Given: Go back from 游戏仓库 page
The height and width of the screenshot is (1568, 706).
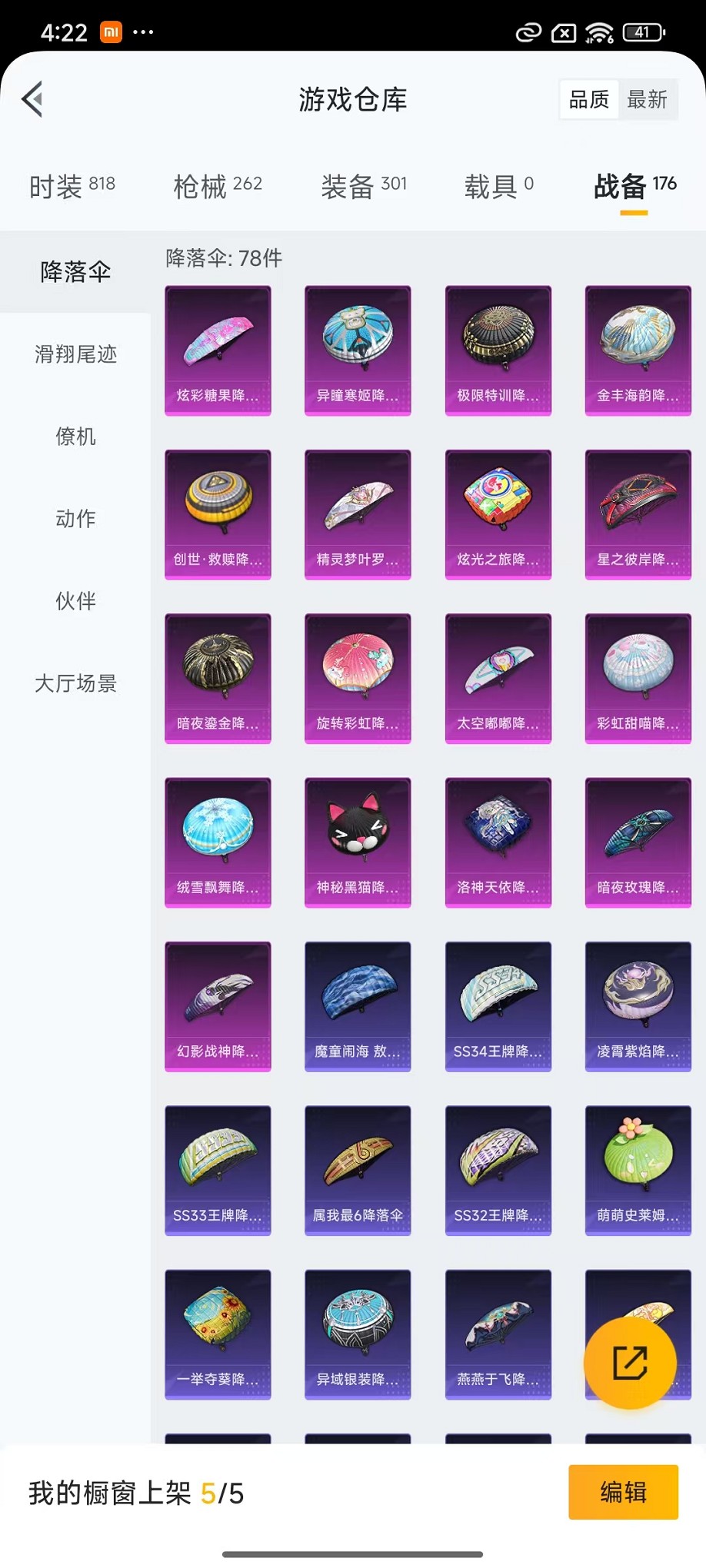Looking at the screenshot, I should (x=32, y=99).
